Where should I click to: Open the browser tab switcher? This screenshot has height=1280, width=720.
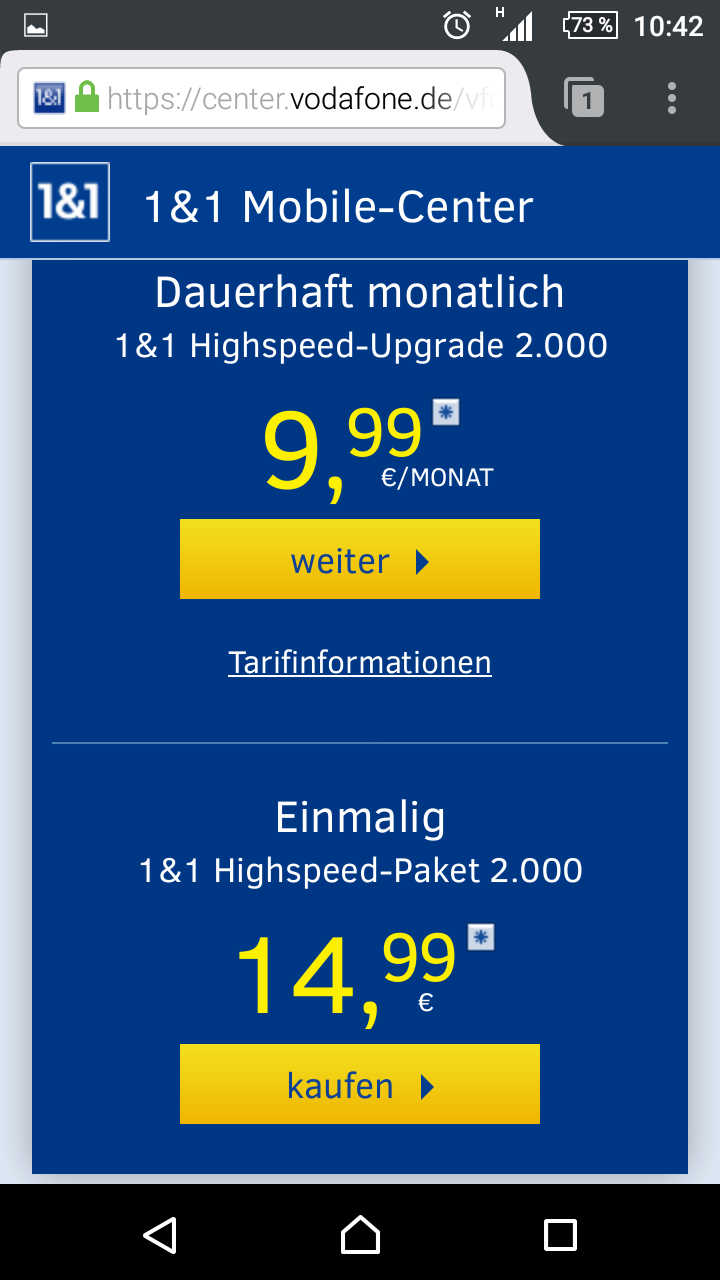(x=585, y=98)
